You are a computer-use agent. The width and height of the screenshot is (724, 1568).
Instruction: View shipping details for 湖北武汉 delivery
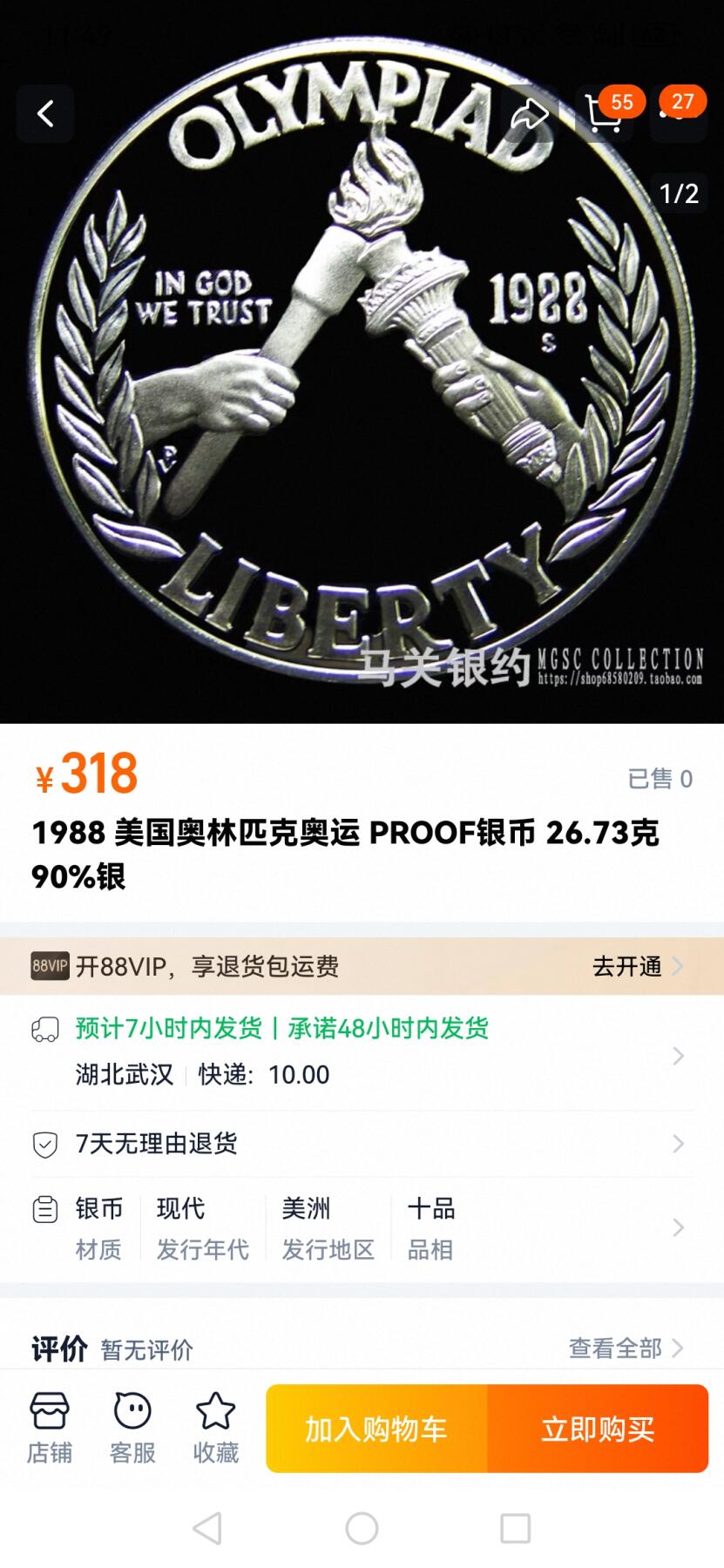tap(362, 1052)
